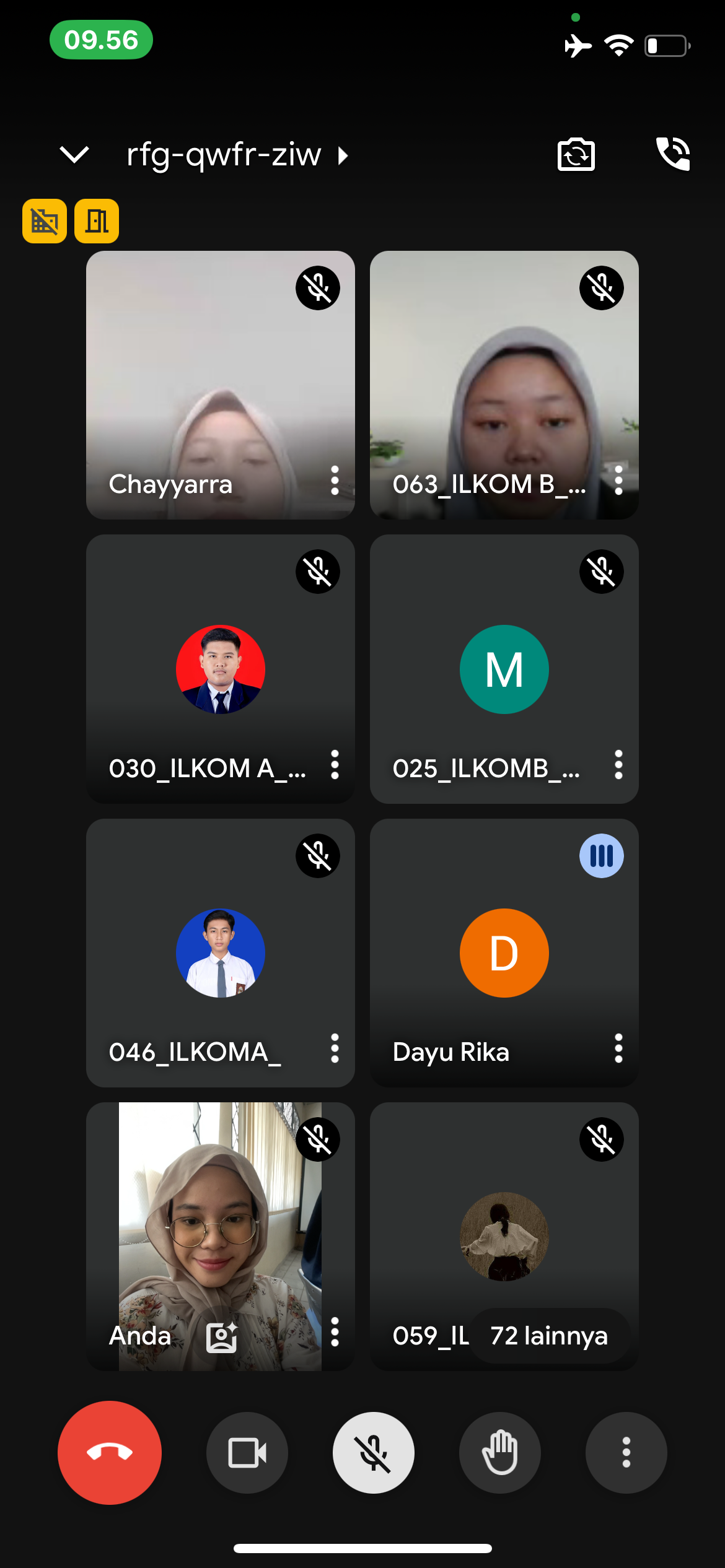Open options for Chayyarra's tile
The image size is (725, 1568).
(x=335, y=481)
